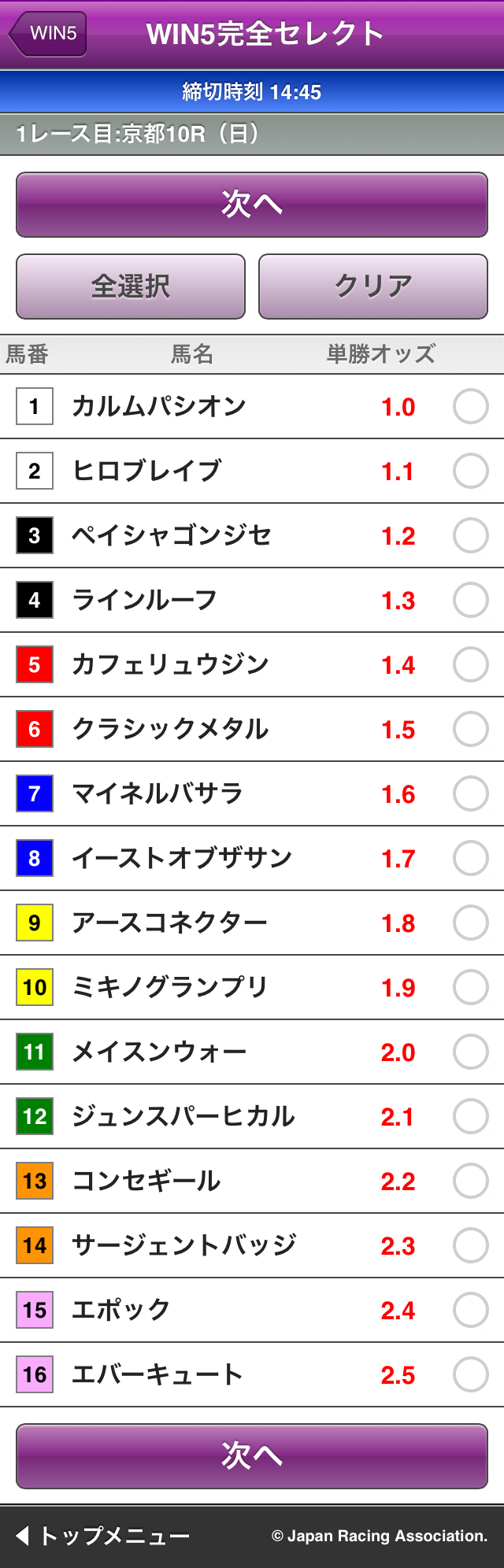Choose horse 8 イーストオブザサン
Image resolution: width=504 pixels, height=1568 pixels.
(x=471, y=859)
